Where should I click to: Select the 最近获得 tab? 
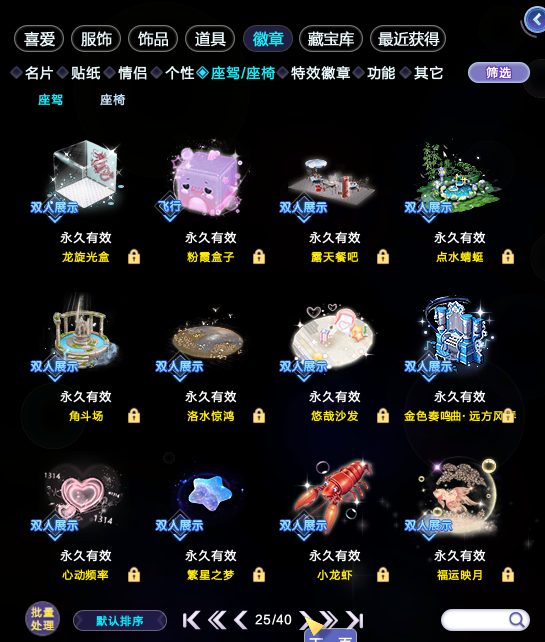(408, 39)
